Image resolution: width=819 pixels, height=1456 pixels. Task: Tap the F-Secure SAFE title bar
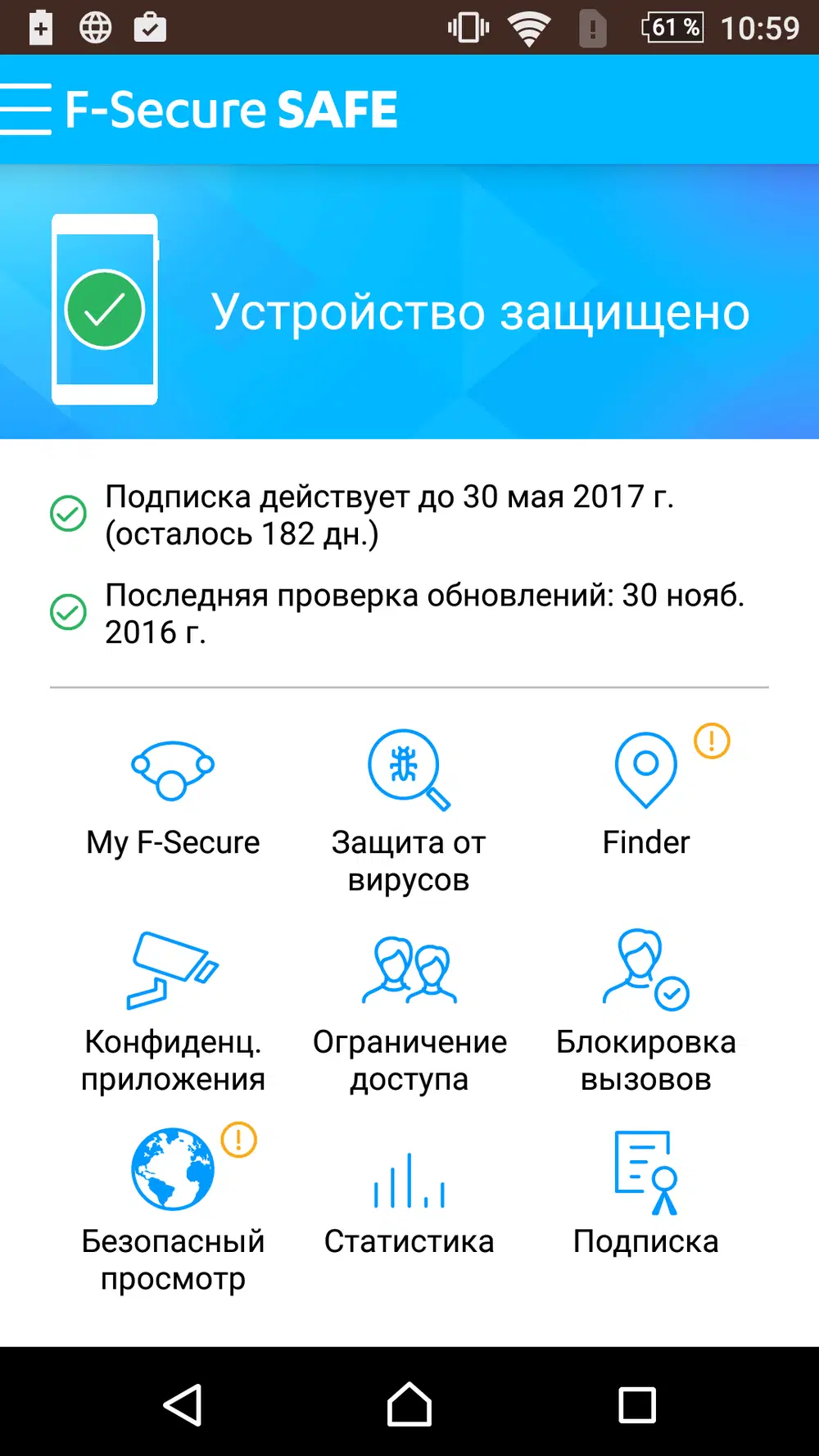[x=232, y=107]
